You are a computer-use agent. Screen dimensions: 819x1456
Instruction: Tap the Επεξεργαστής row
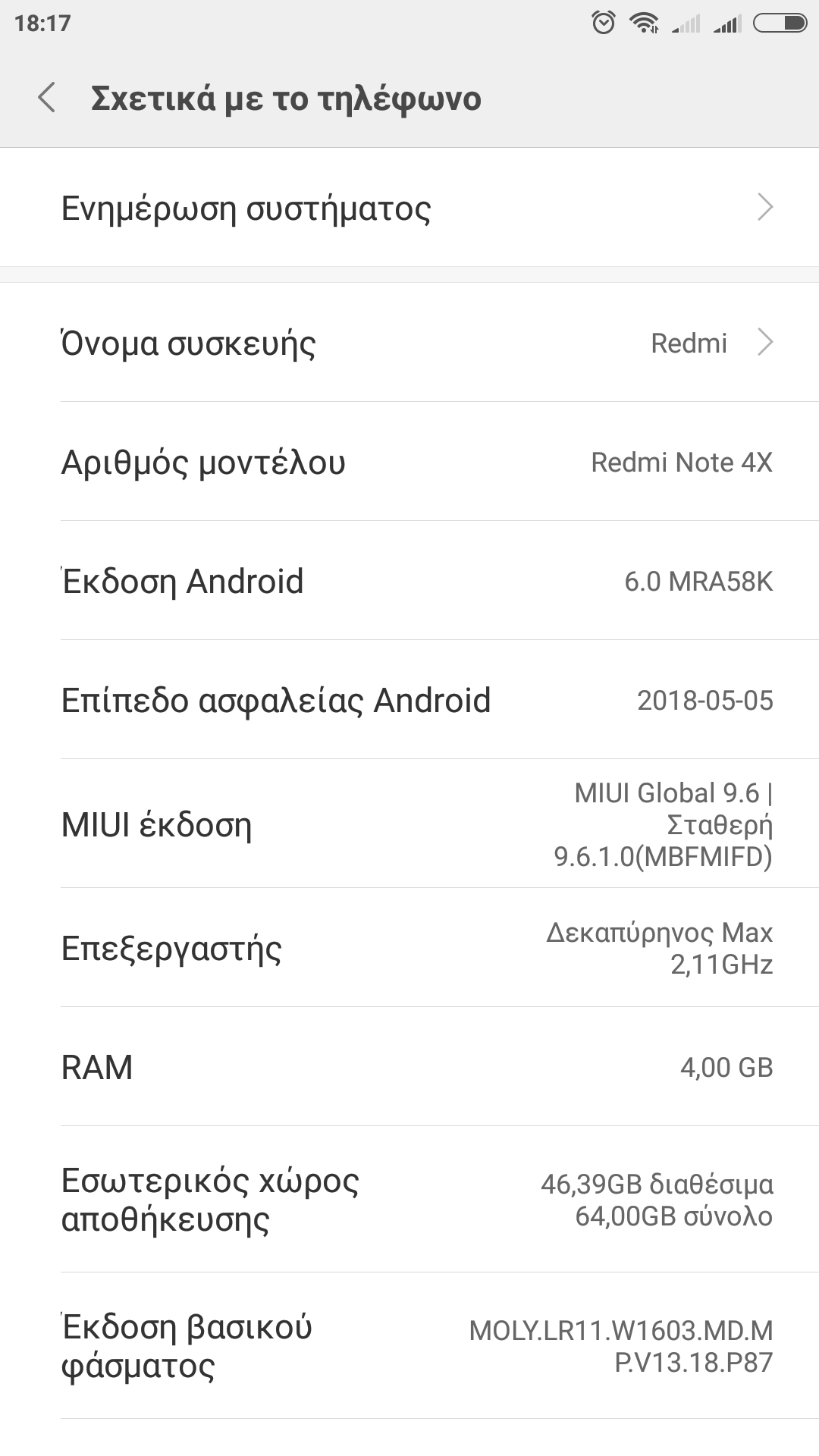point(409,948)
